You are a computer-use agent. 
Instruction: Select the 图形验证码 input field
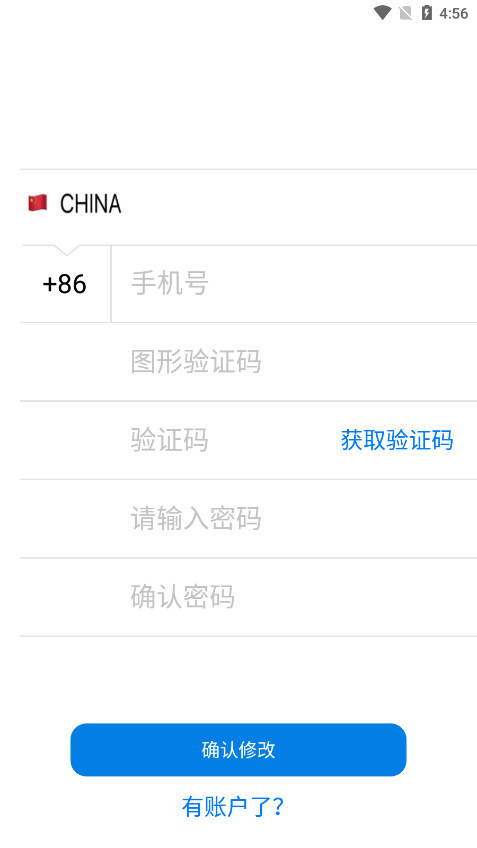point(294,362)
